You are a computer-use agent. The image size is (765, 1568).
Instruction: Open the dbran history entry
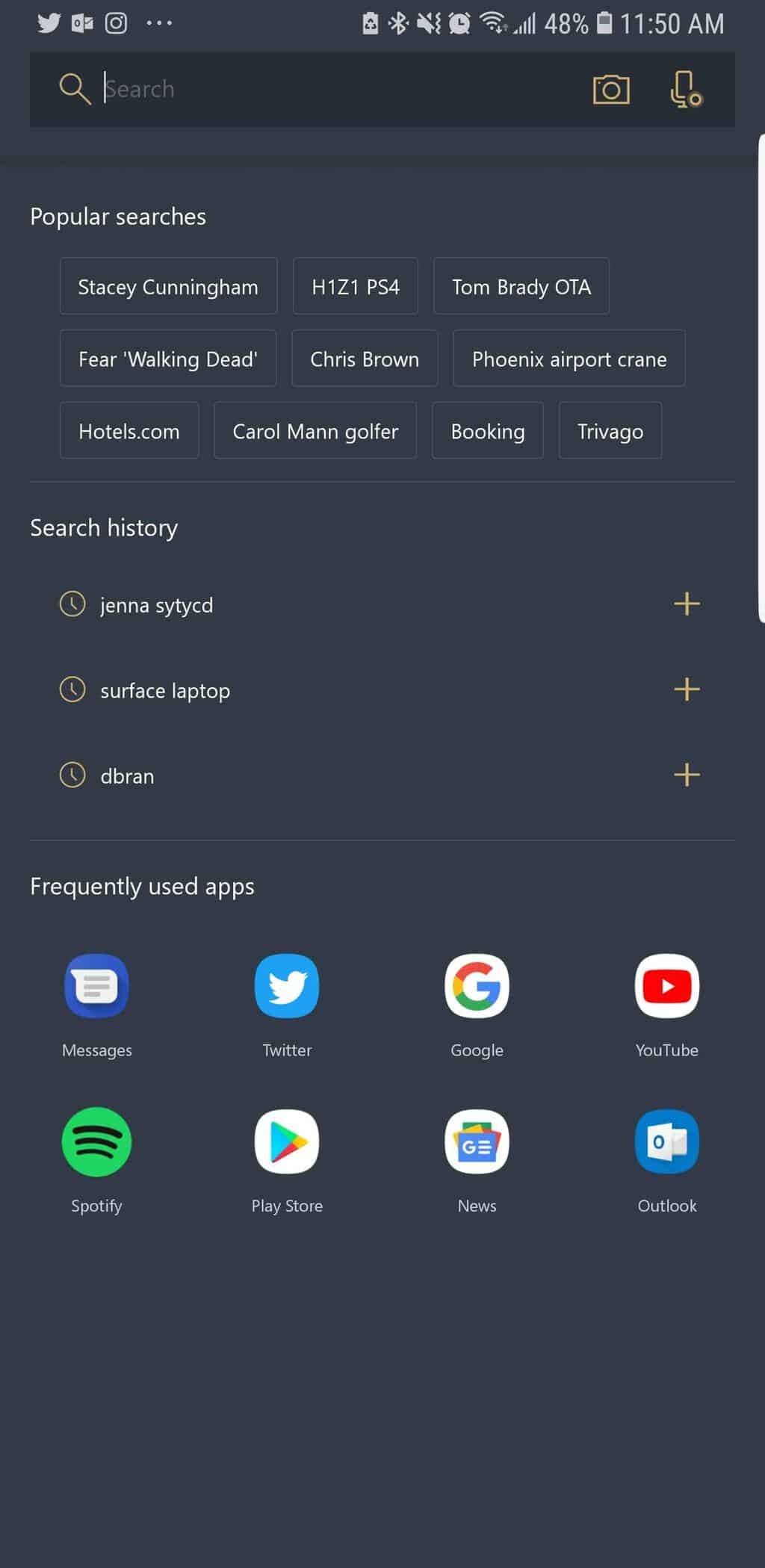point(127,776)
